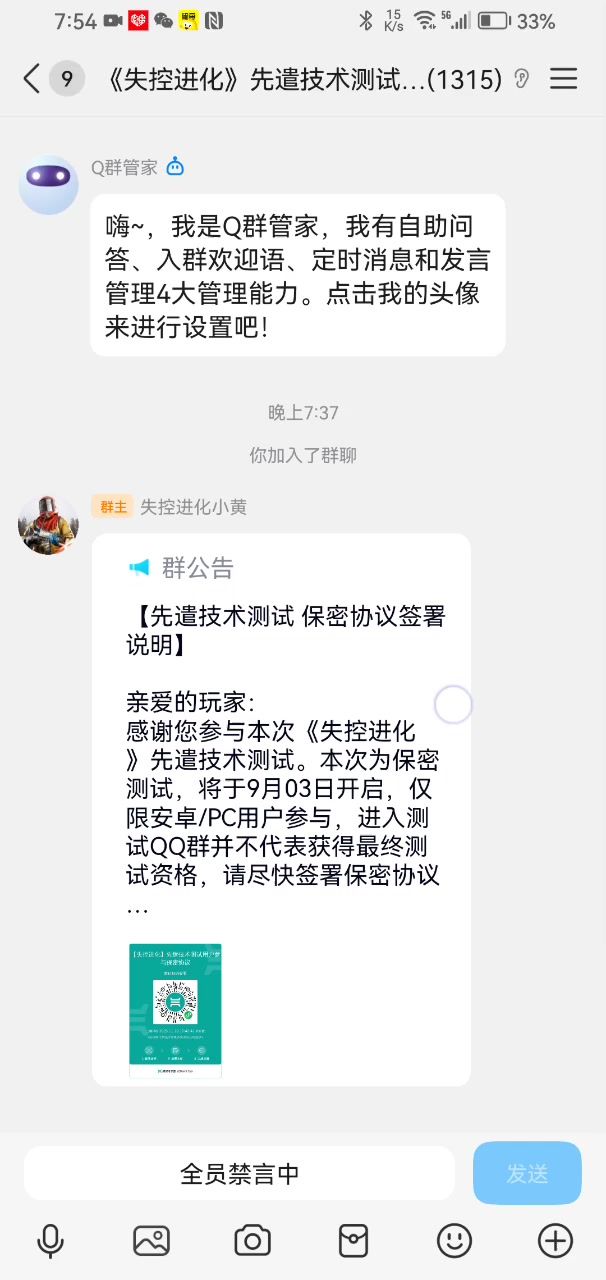Open the emoji picker
Screen dimensions: 606x1280
coord(454,1241)
